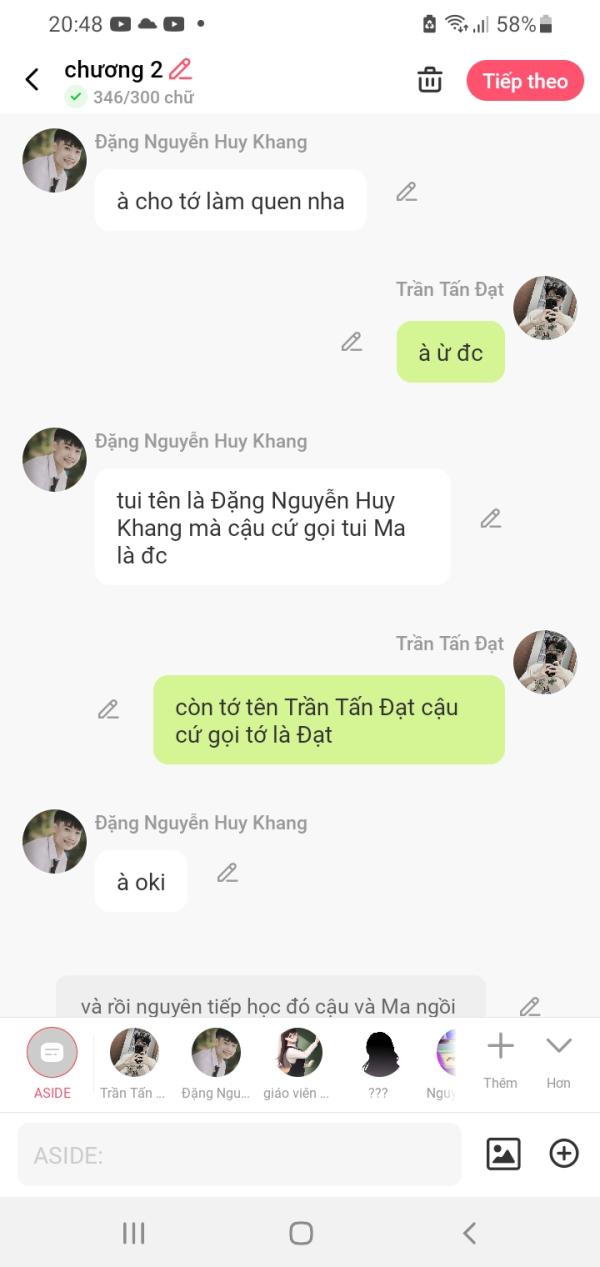Viewport: 600px width, 1267px height.
Task: Edit the message starting "tui tên là Đặng"
Action: [490, 518]
